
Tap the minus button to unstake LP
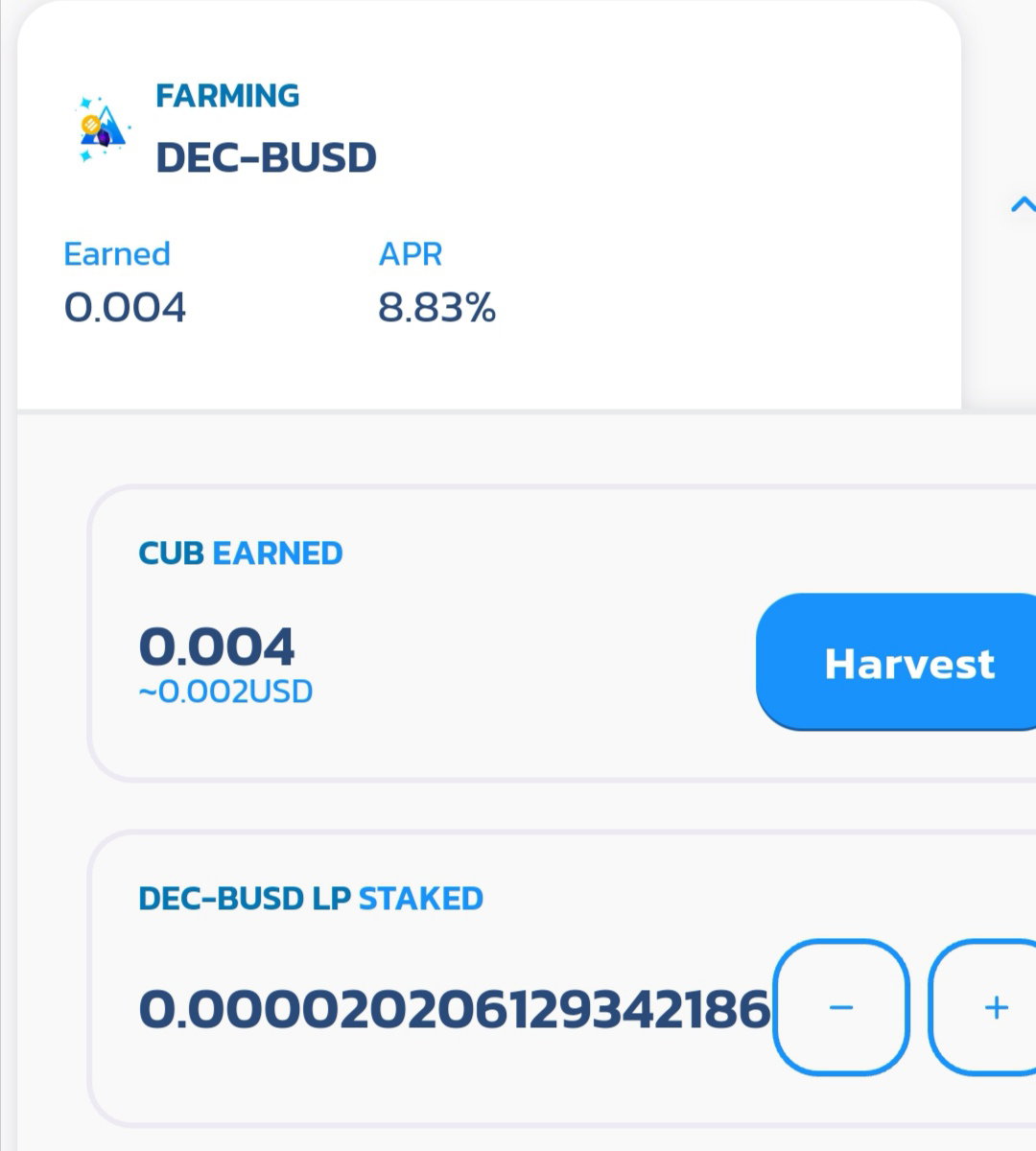pos(841,1007)
